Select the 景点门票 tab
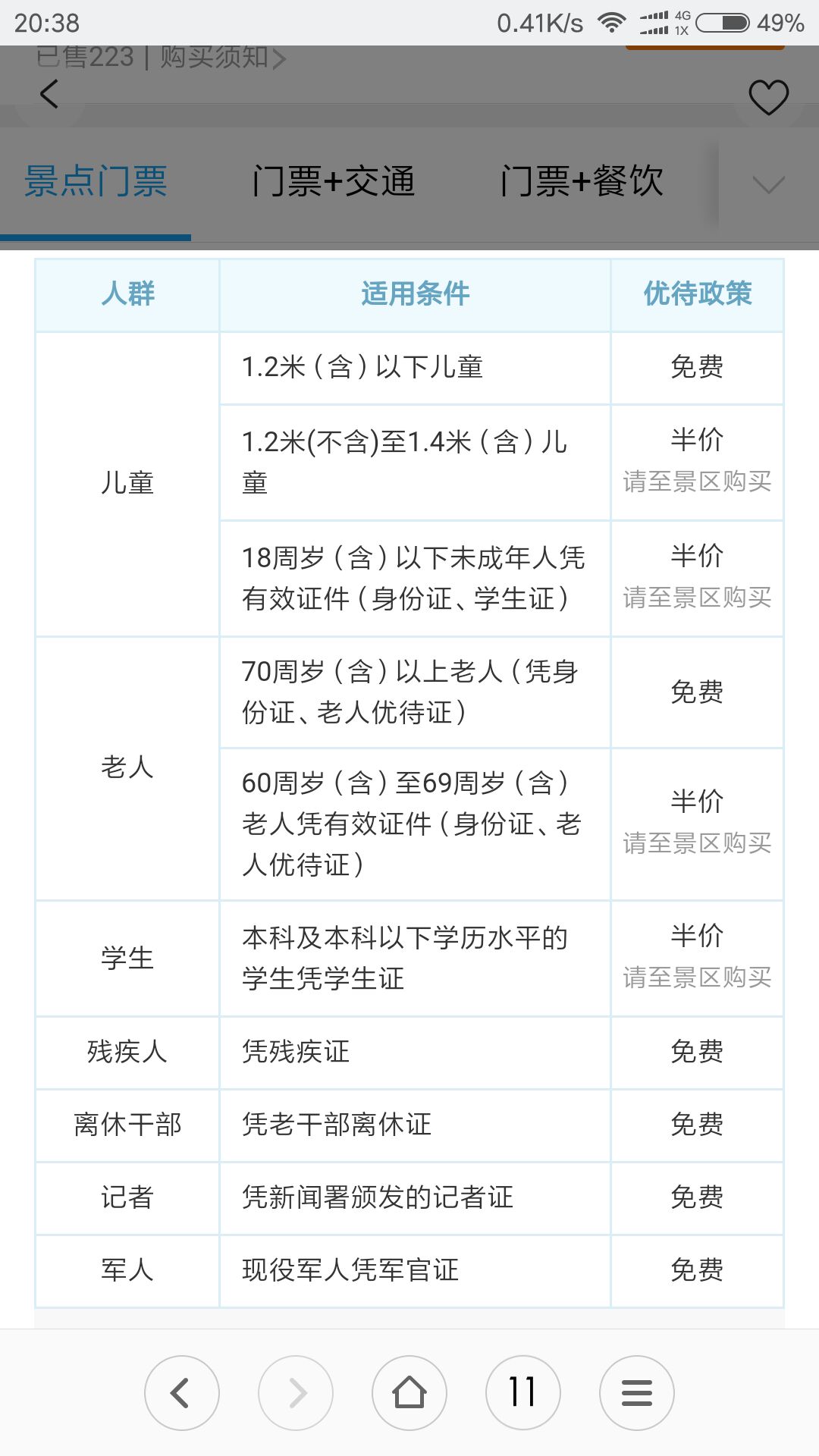 96,182
